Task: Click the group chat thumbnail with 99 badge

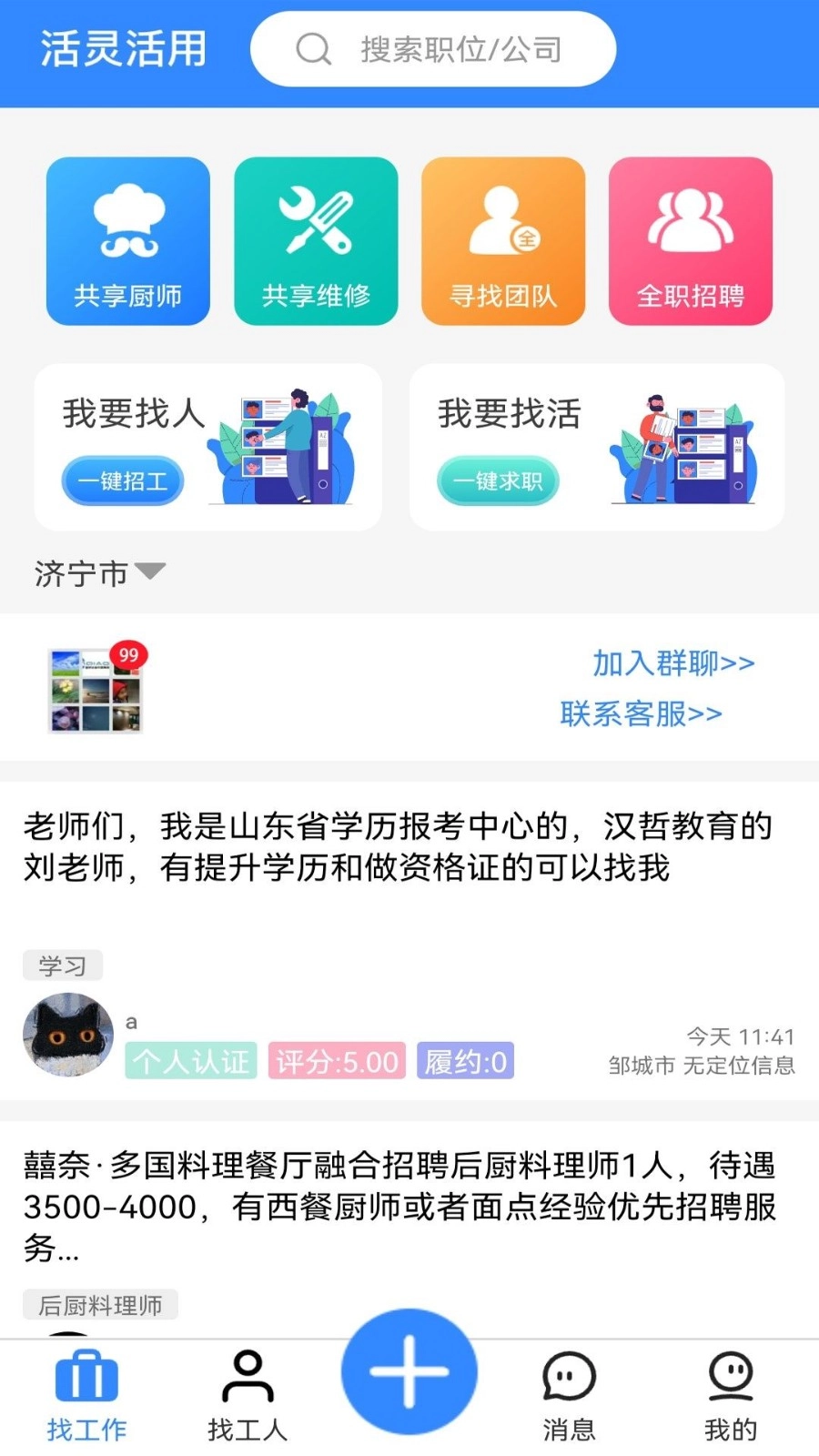Action: pyautogui.click(x=96, y=689)
